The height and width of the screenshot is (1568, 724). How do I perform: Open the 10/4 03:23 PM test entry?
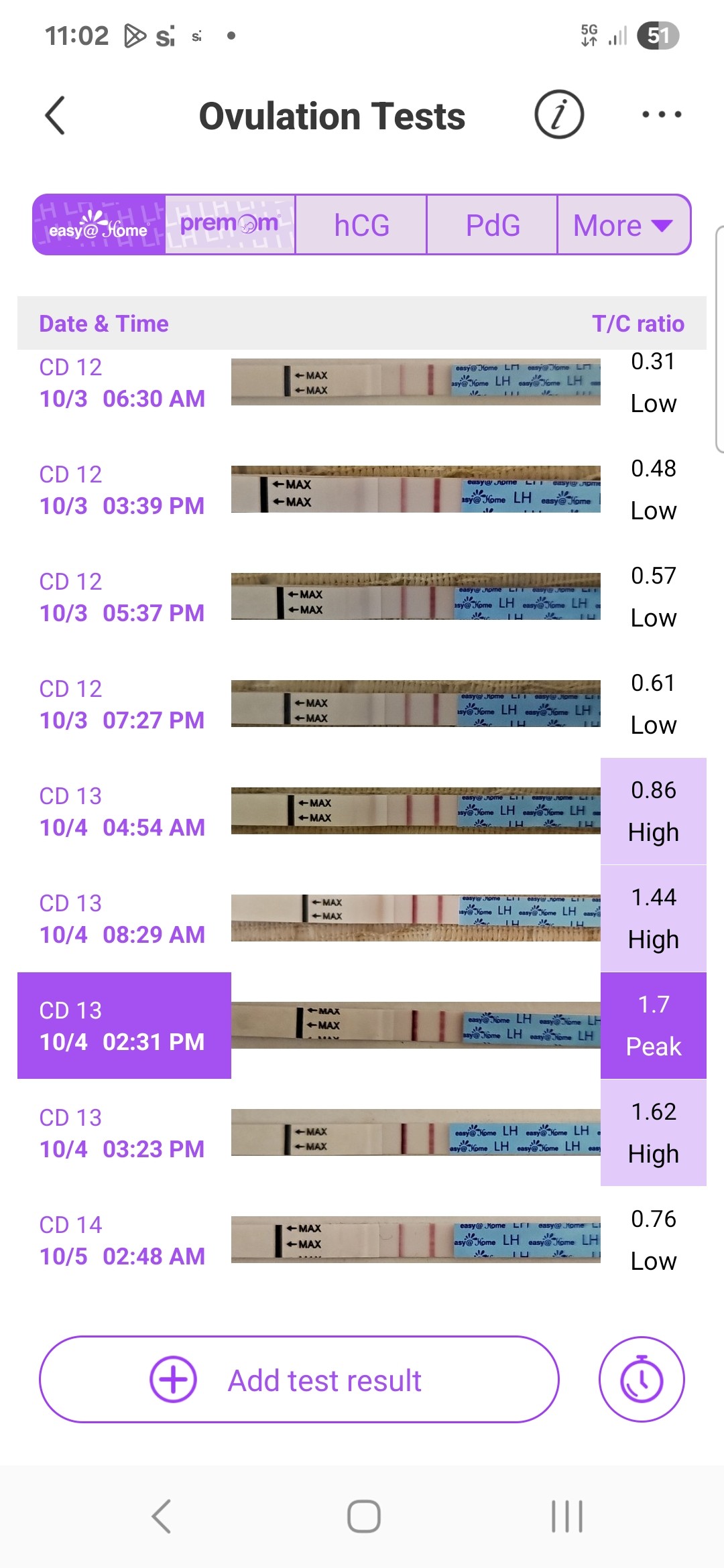click(122, 1134)
